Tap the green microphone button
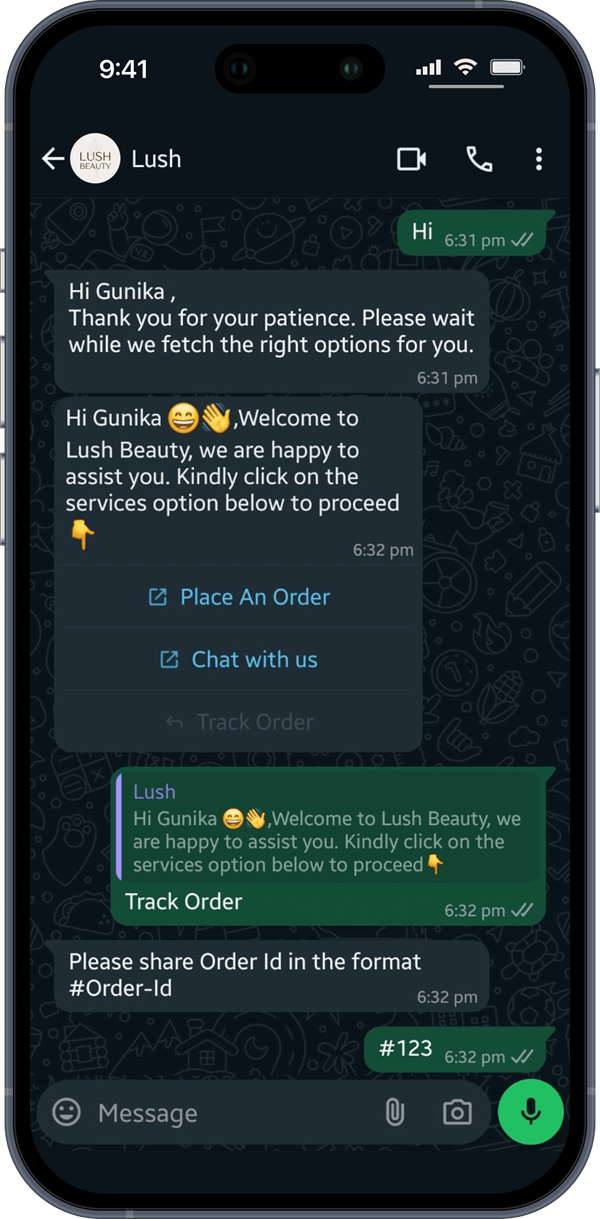 [x=531, y=1112]
